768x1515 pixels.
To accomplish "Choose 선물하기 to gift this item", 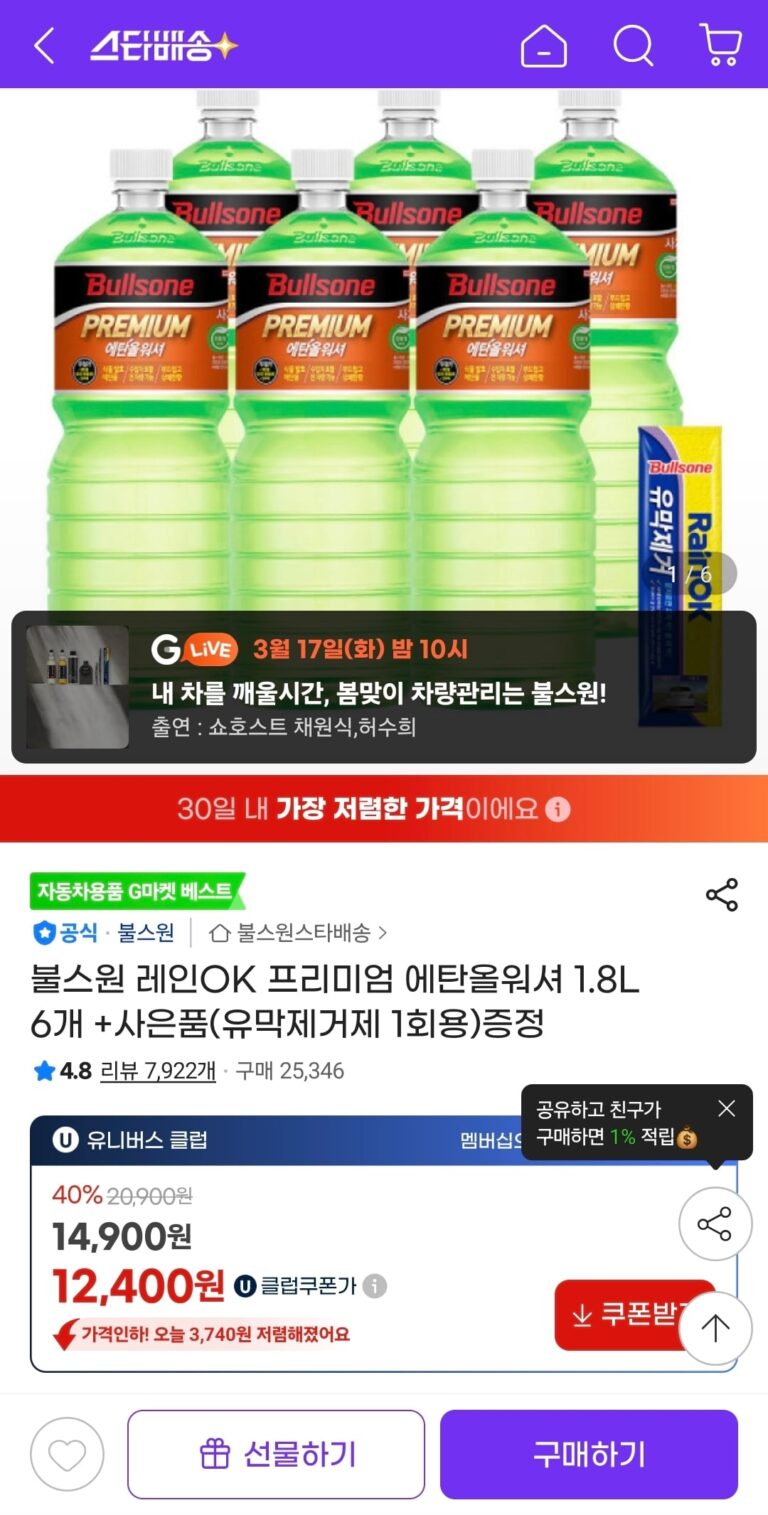I will pos(276,1454).
